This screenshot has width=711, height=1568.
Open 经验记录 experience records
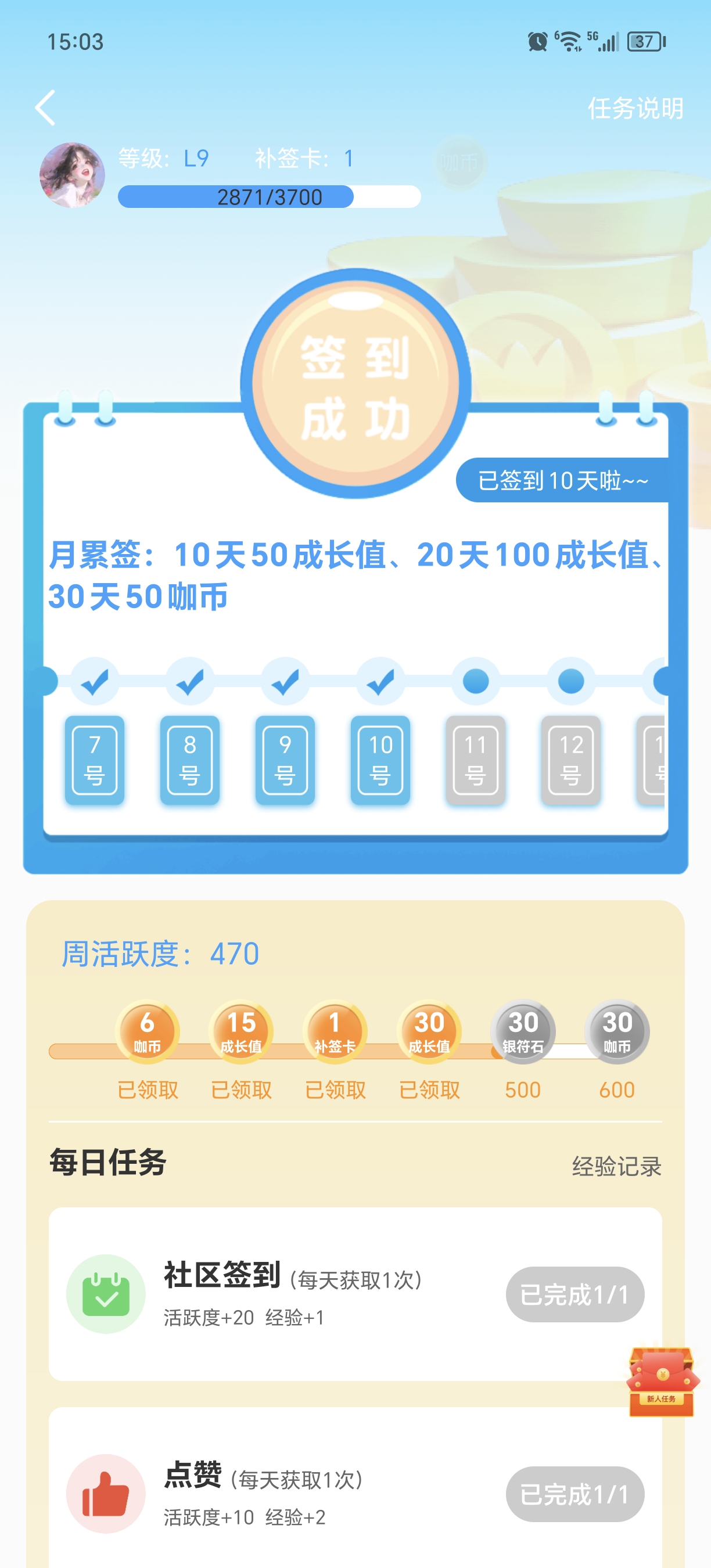pyautogui.click(x=616, y=1166)
